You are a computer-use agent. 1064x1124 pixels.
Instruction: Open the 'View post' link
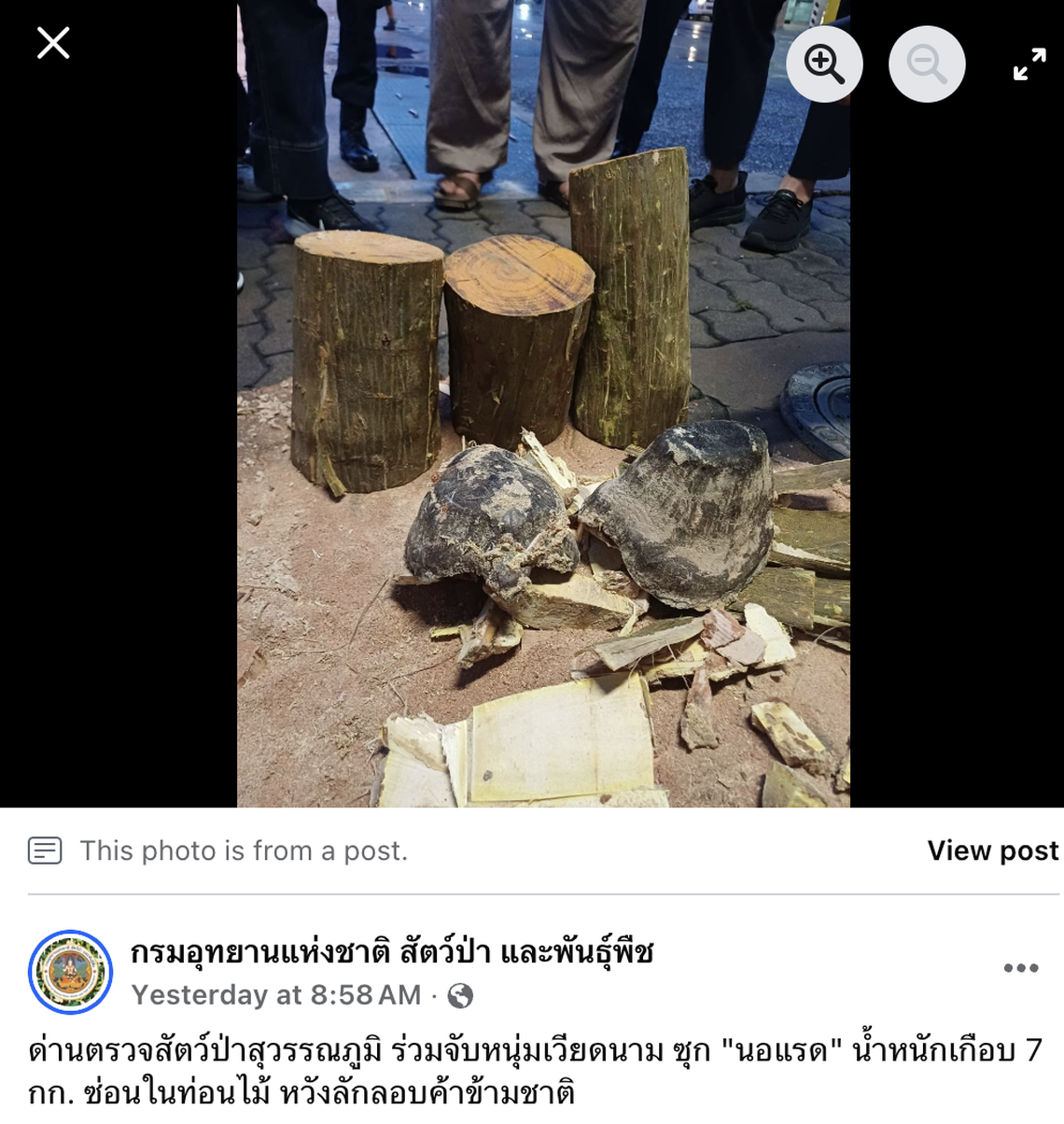[991, 850]
